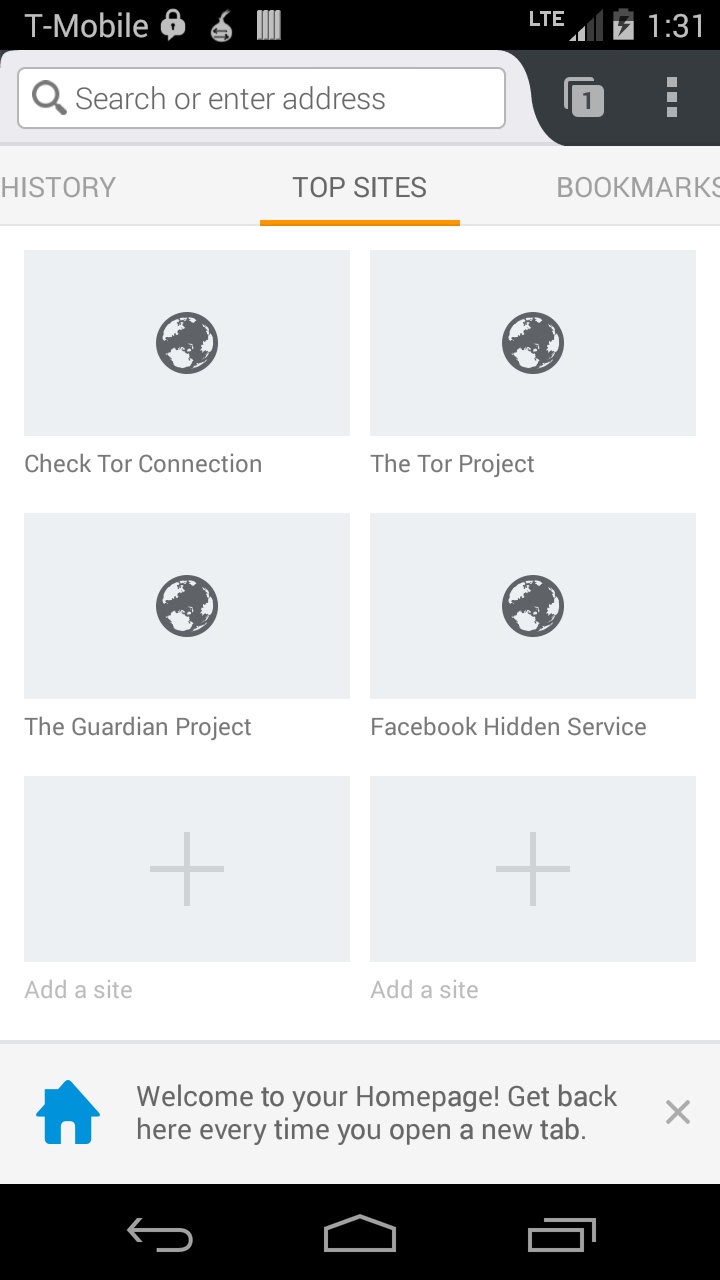Open the recent apps view
Image resolution: width=720 pixels, height=1280 pixels.
pyautogui.click(x=562, y=1235)
